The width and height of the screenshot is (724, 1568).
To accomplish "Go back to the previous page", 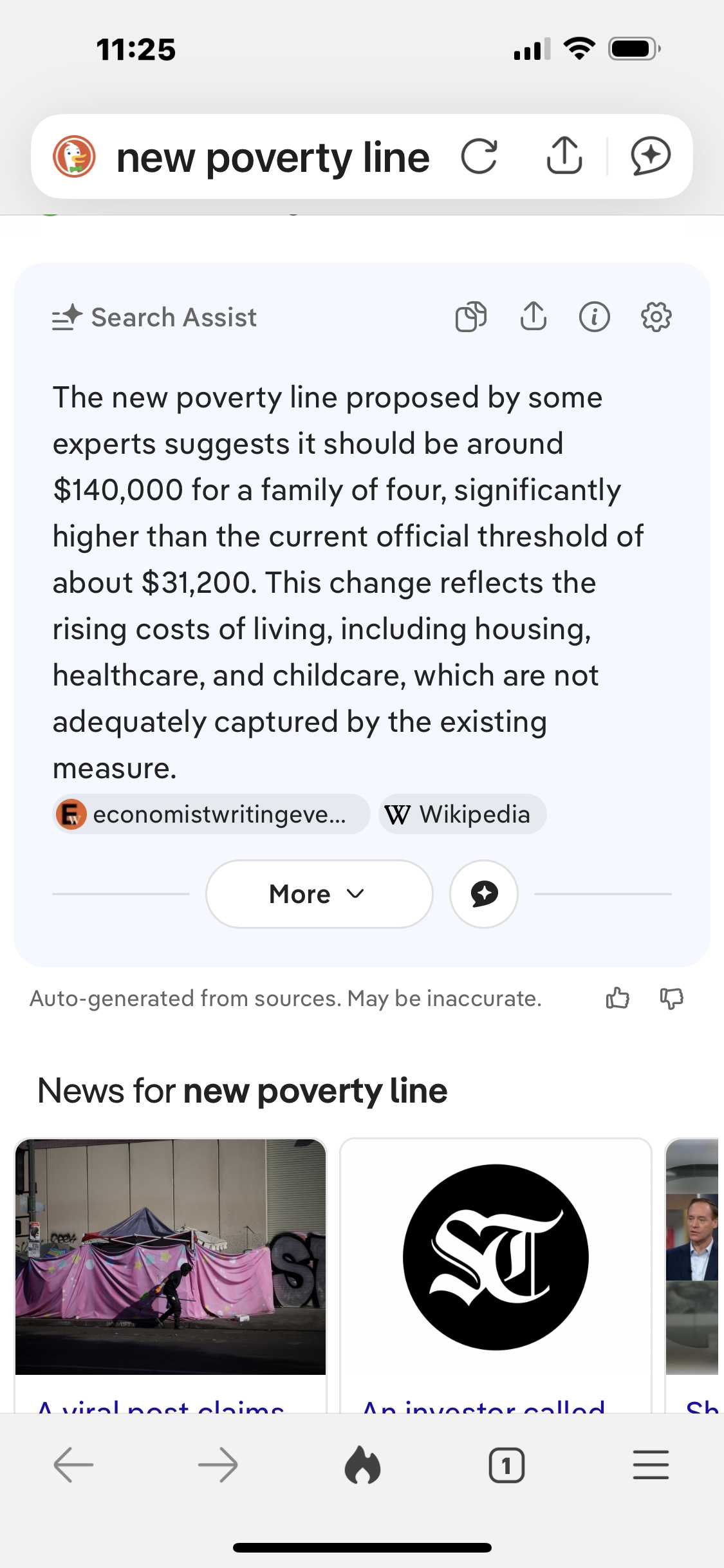I will tap(73, 1466).
